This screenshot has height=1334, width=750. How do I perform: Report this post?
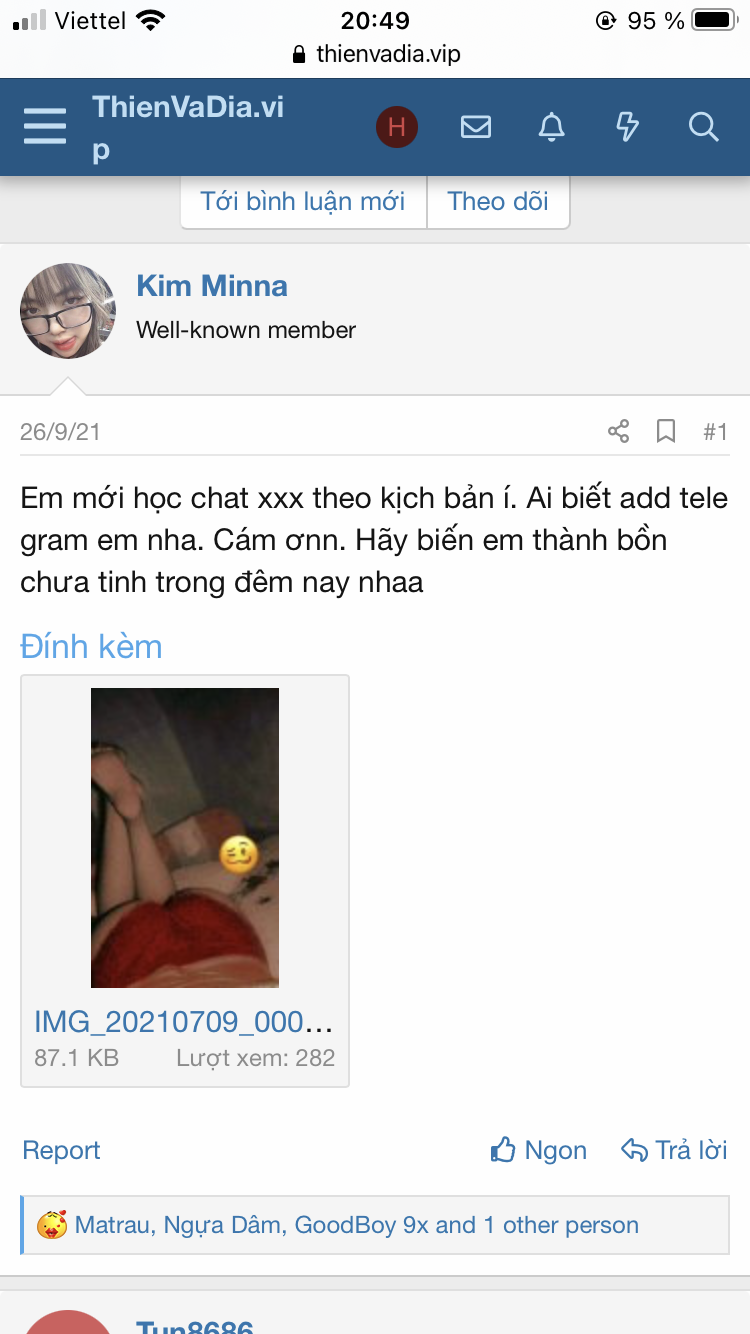tap(61, 1150)
